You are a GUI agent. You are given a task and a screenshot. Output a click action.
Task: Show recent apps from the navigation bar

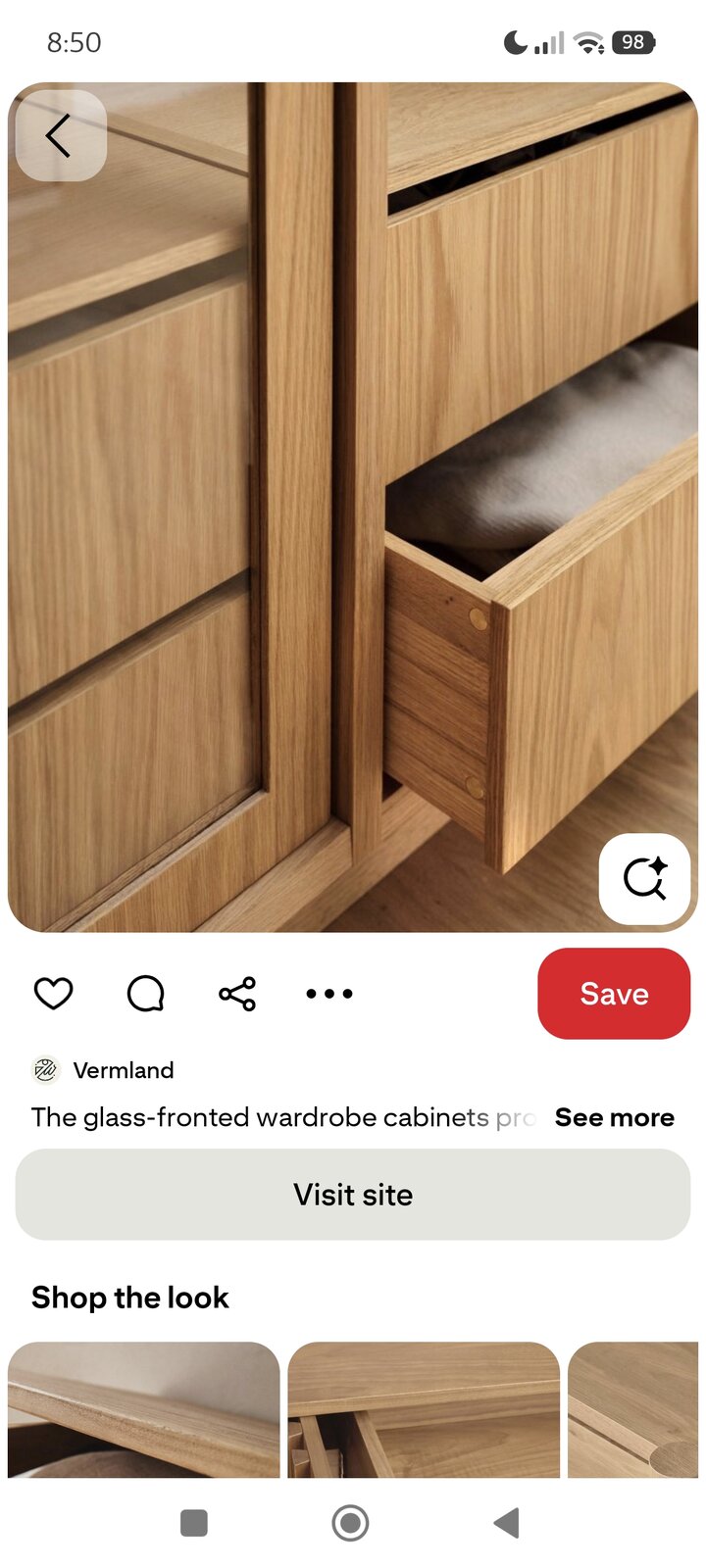coord(194,1523)
